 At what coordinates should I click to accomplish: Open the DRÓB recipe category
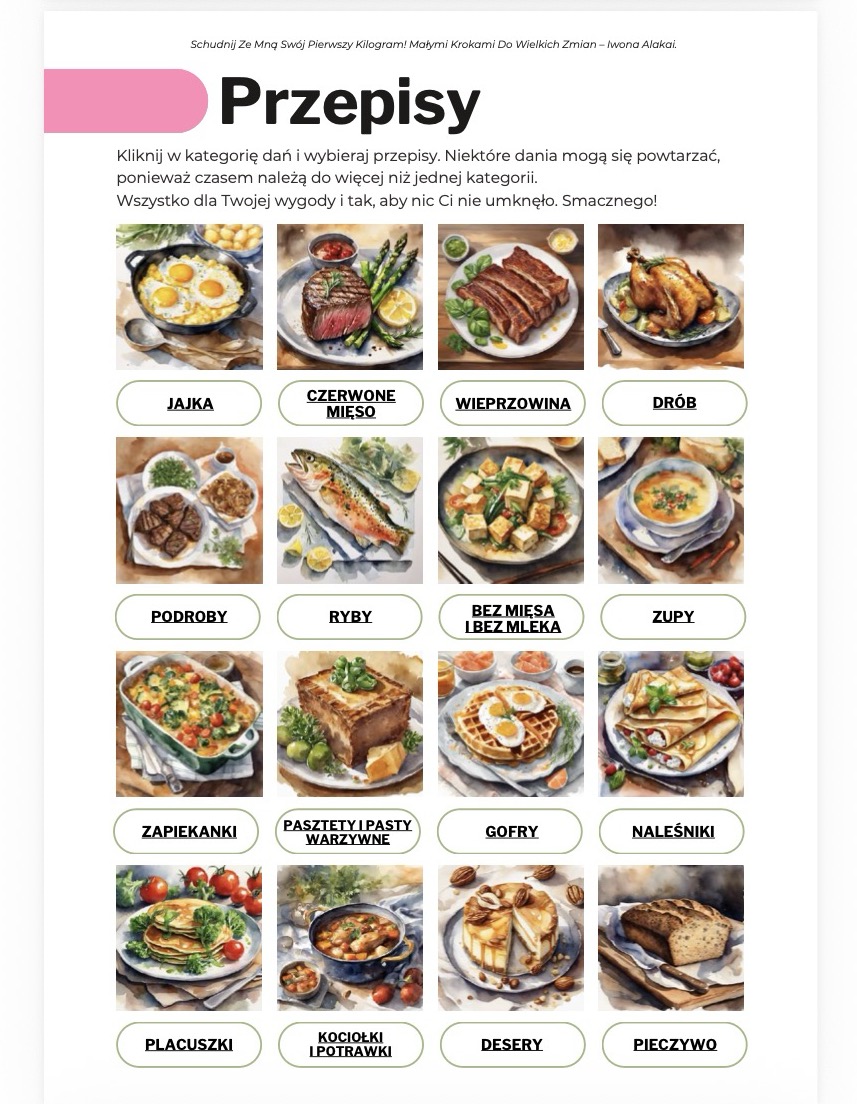pos(673,403)
